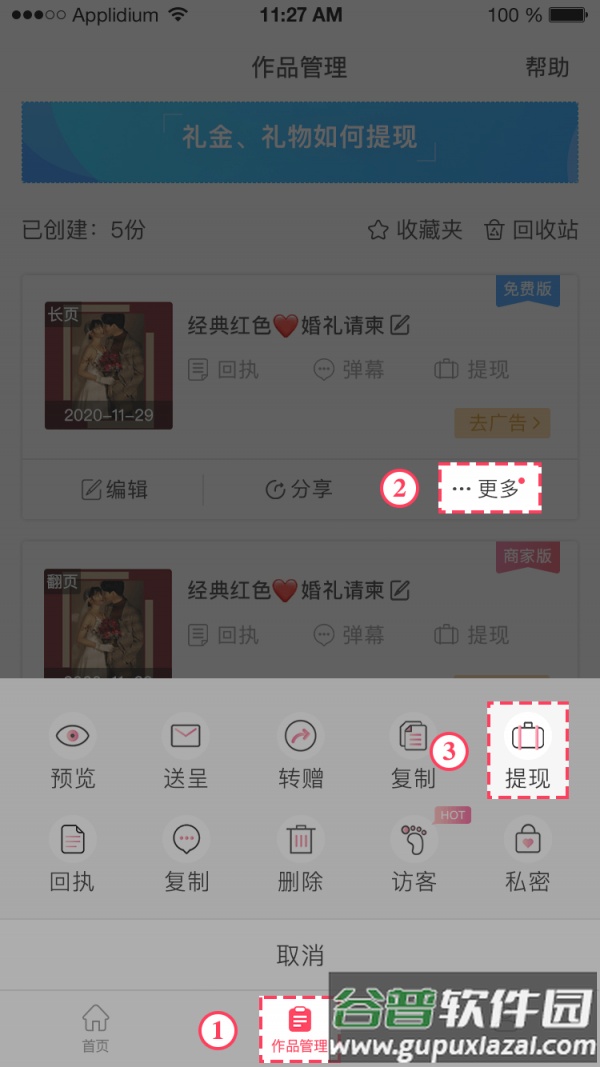
Task: View 访客 visitors with HOT badge
Action: point(414,855)
